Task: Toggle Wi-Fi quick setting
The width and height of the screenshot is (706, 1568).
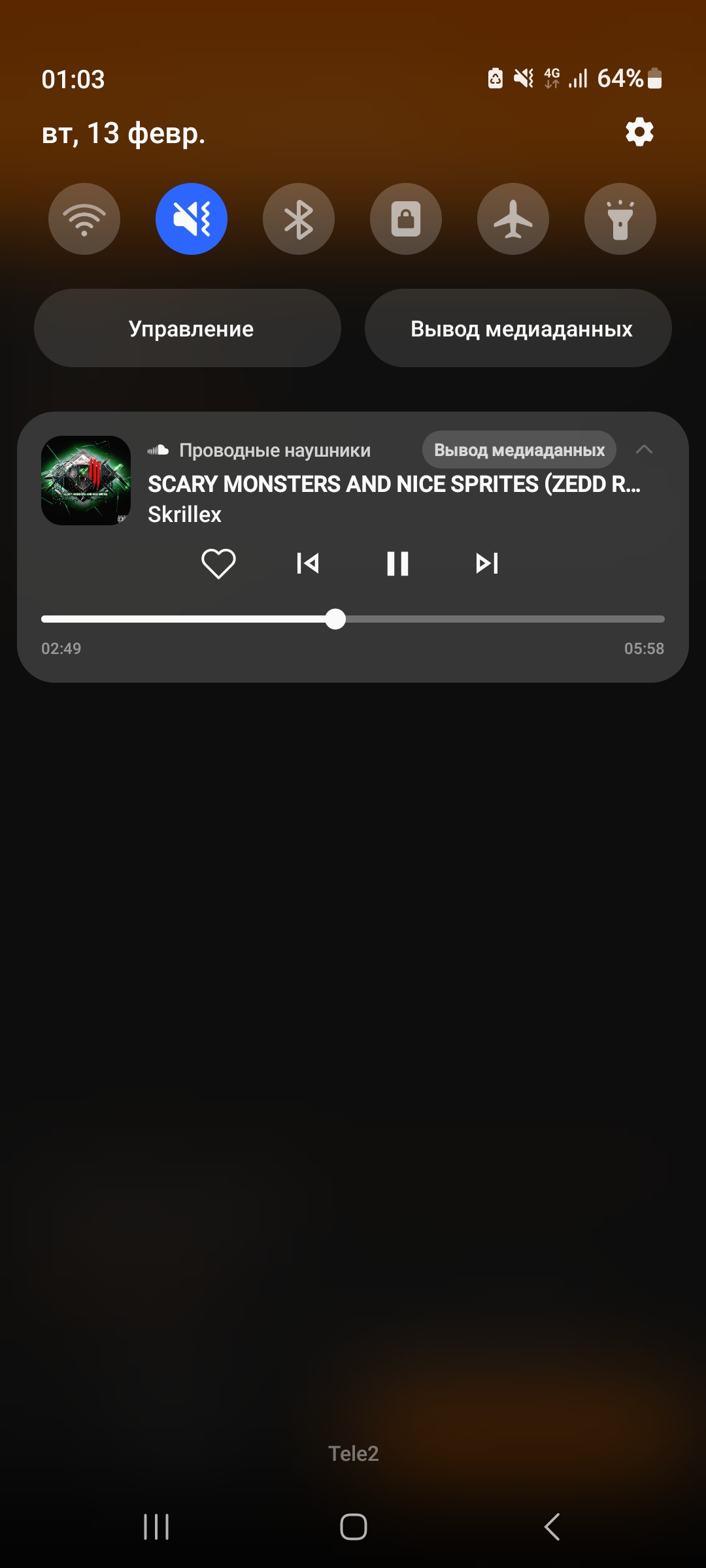Action: tap(84, 219)
